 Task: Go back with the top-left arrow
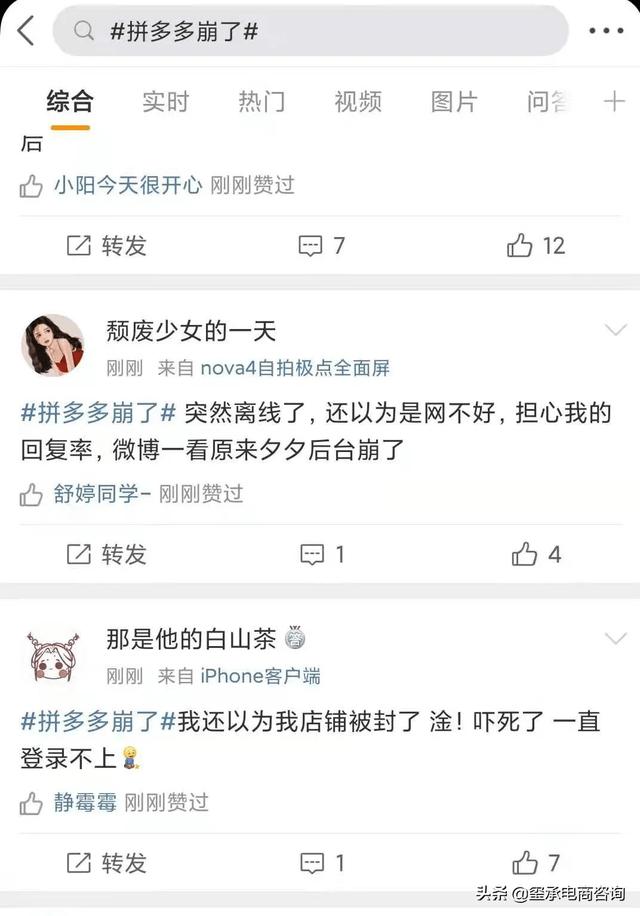pyautogui.click(x=26, y=31)
